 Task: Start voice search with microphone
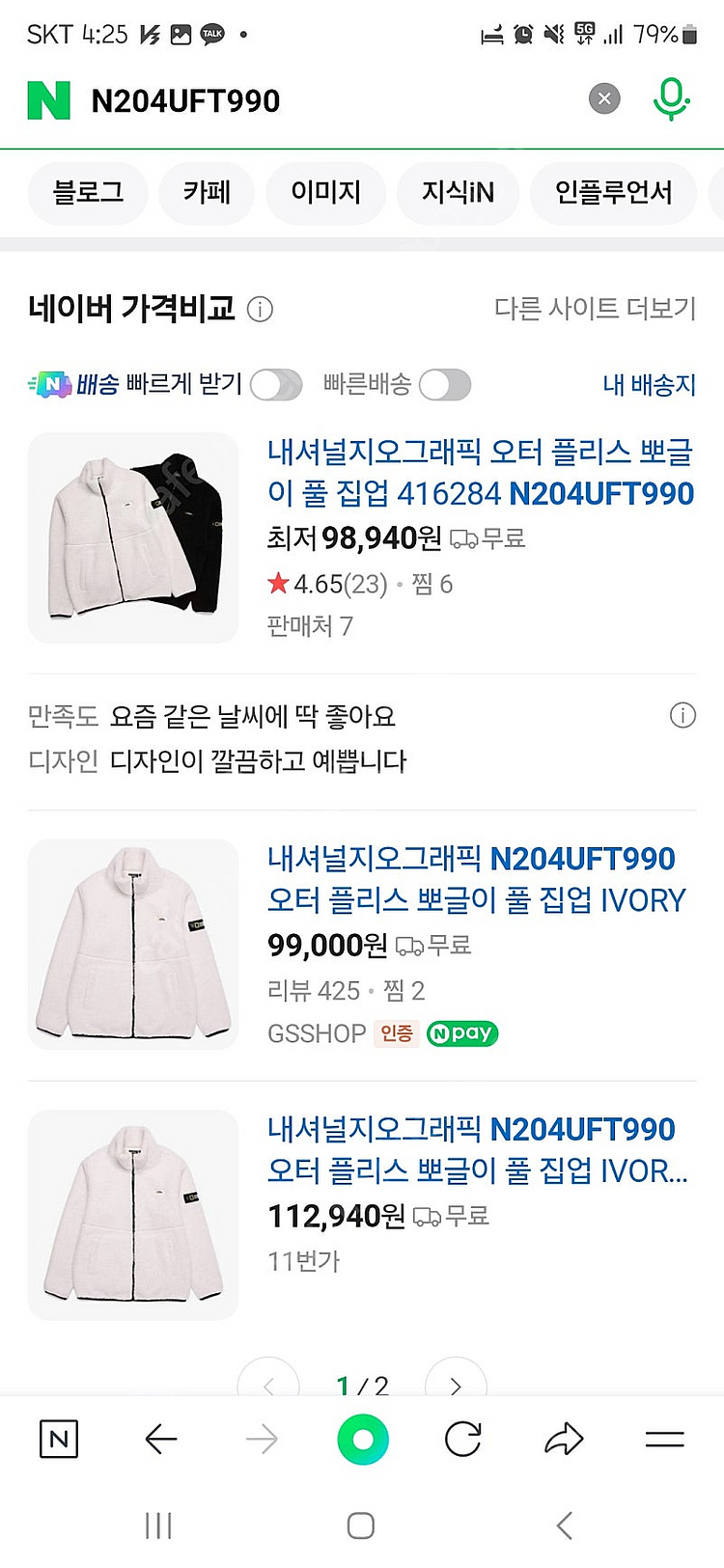(x=671, y=98)
